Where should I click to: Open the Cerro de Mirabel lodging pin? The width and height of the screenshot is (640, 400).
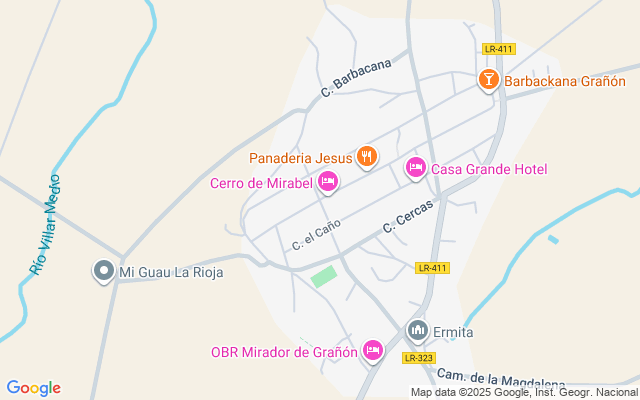click(327, 182)
